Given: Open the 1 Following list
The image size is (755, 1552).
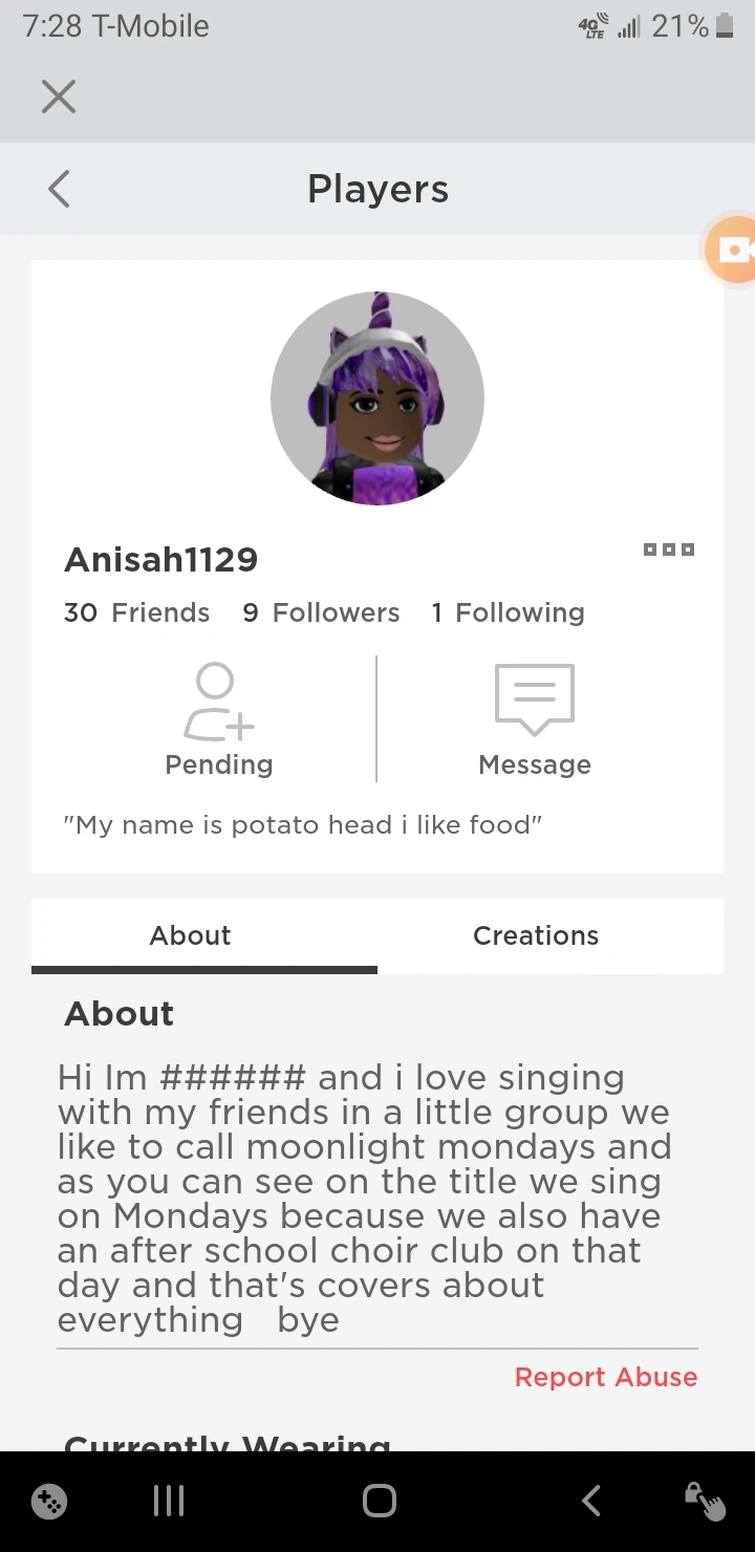Looking at the screenshot, I should (507, 613).
